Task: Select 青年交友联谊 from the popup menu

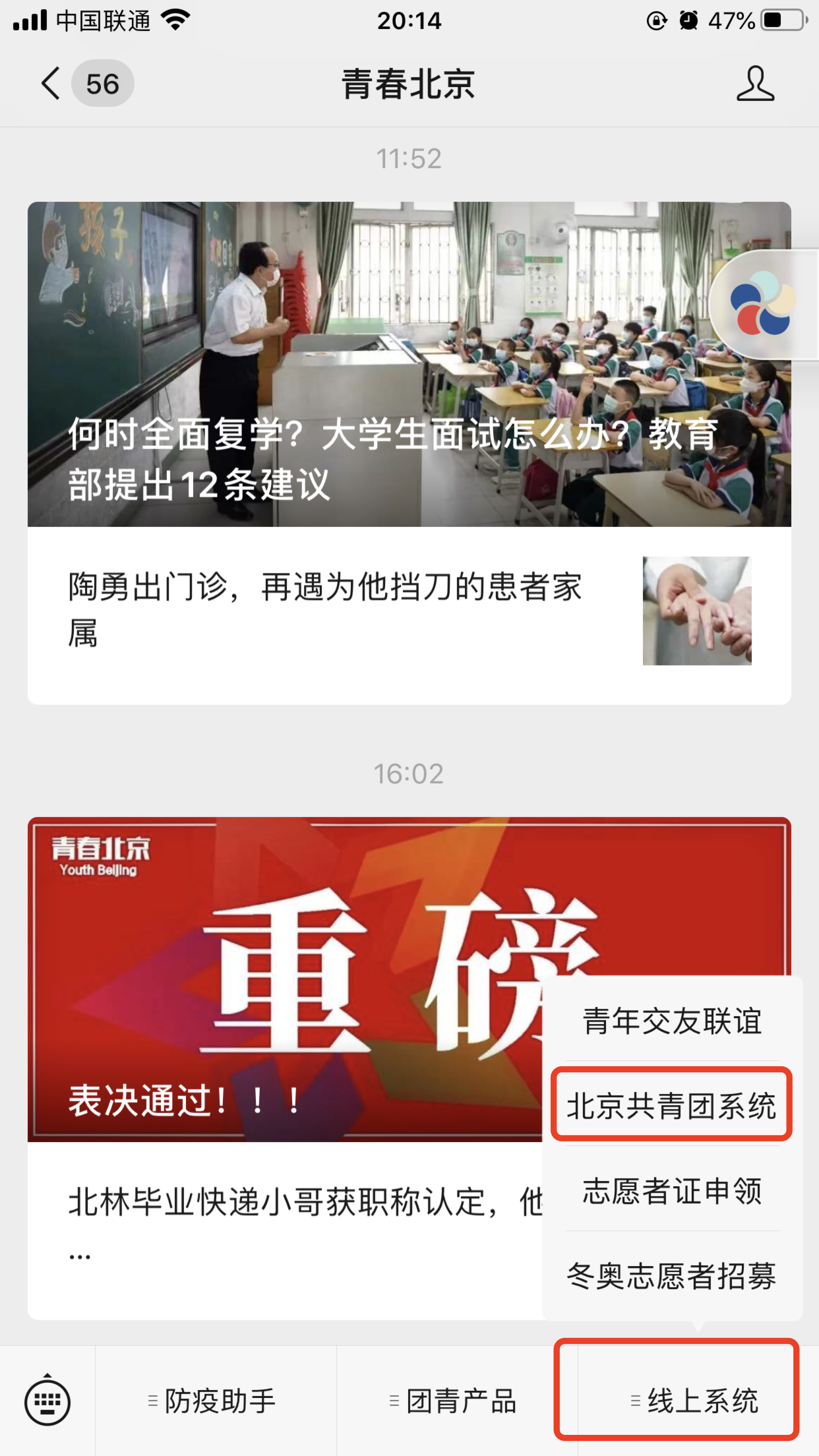Action: pos(672,1021)
